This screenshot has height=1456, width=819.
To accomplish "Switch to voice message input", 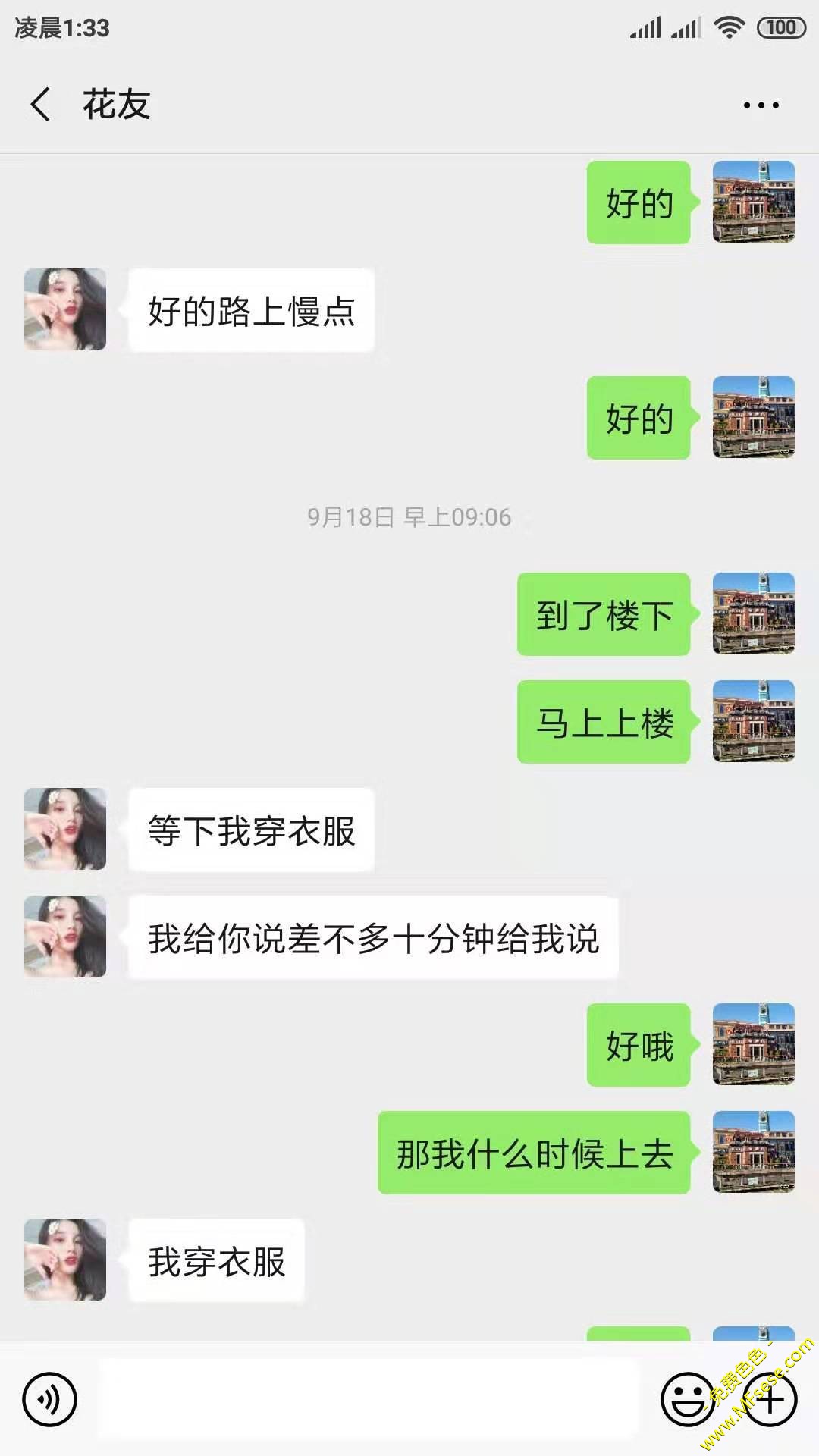I will [50, 1399].
